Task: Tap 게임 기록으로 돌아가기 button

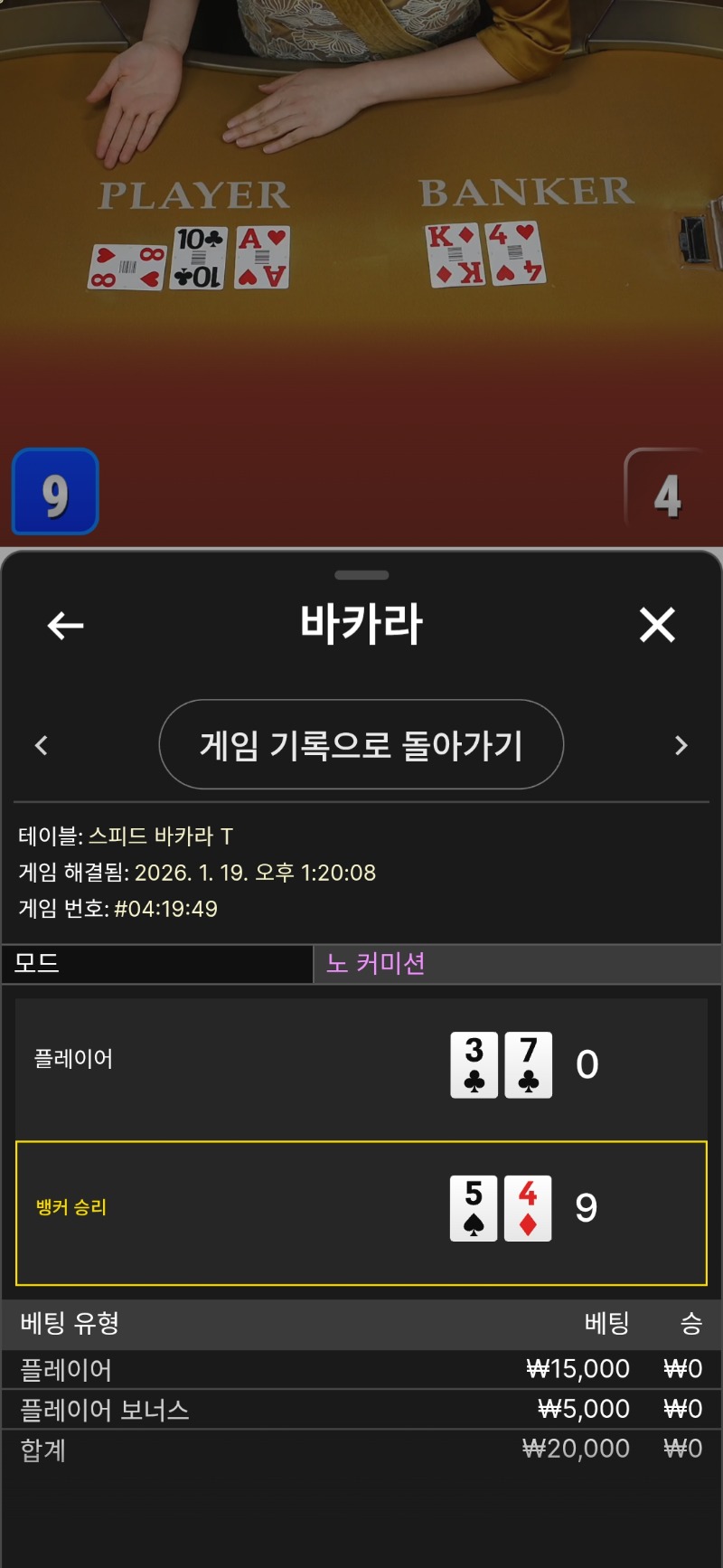Action: pos(361,745)
